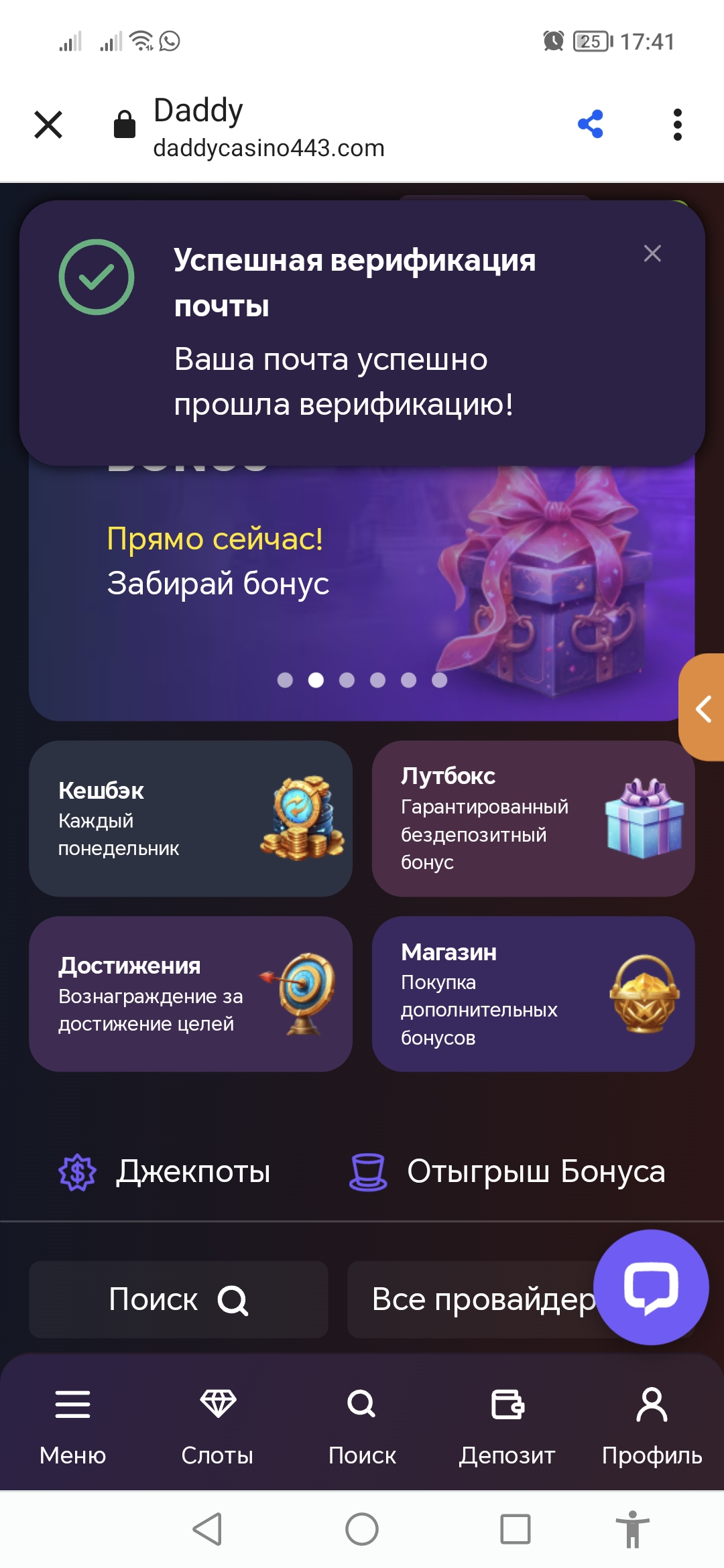Open the browser overflow menu
Image resolution: width=724 pixels, height=1568 pixels.
pos(677,125)
